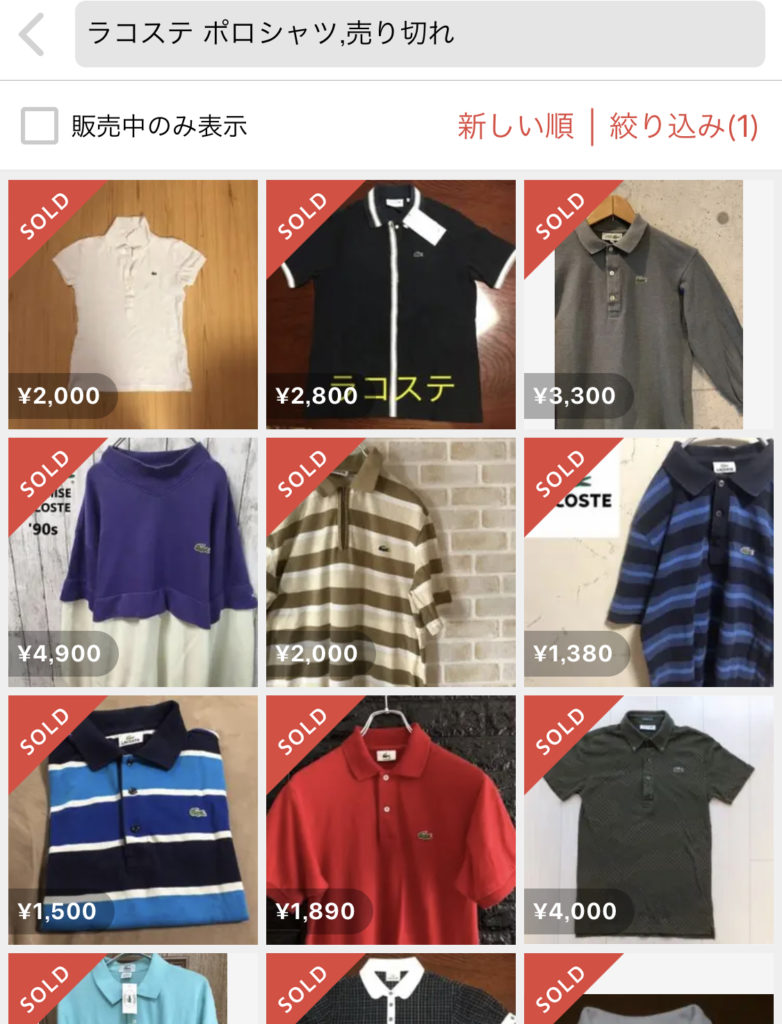Tap the ラコステ ポロシャツ search field
782x1024 pixels.
coord(420,35)
